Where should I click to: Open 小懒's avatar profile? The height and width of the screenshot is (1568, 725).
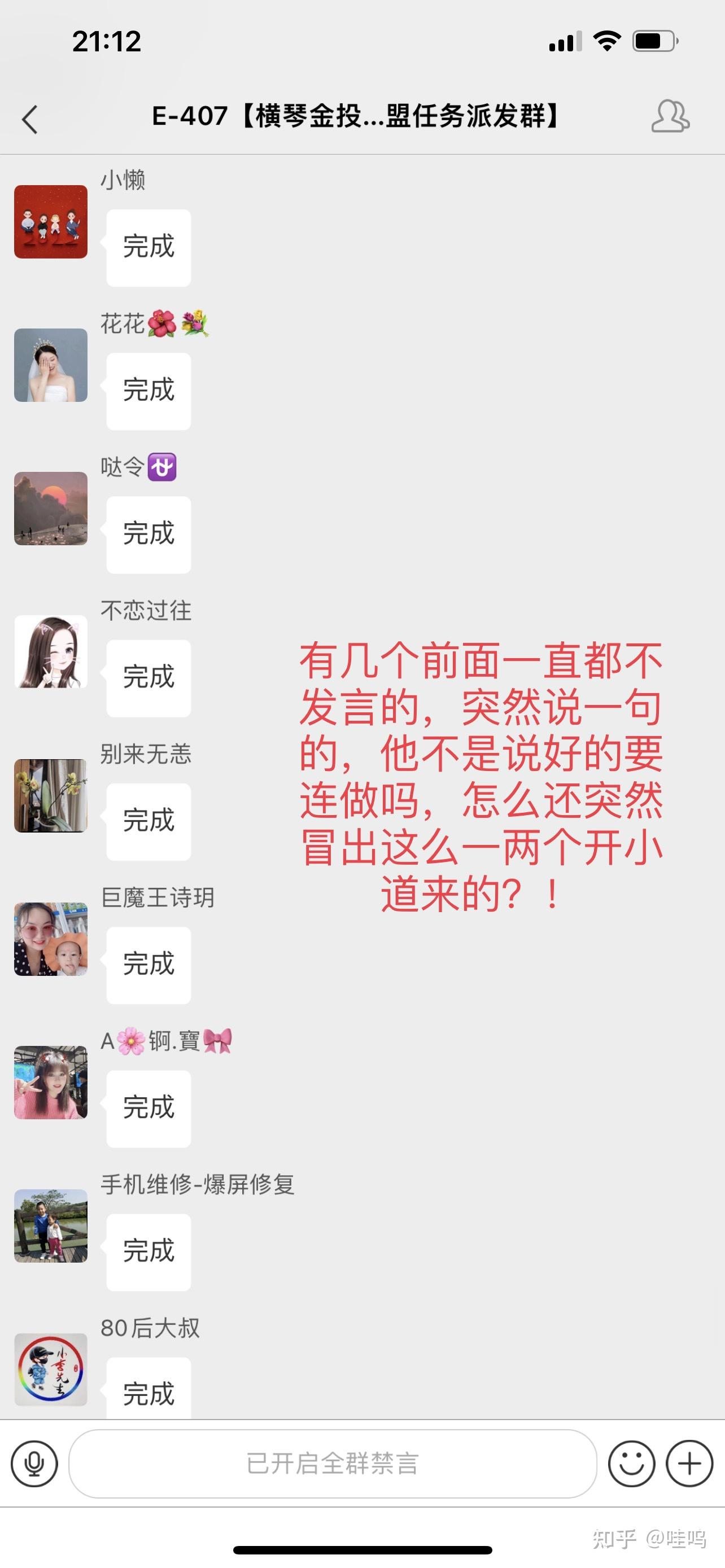coord(50,222)
